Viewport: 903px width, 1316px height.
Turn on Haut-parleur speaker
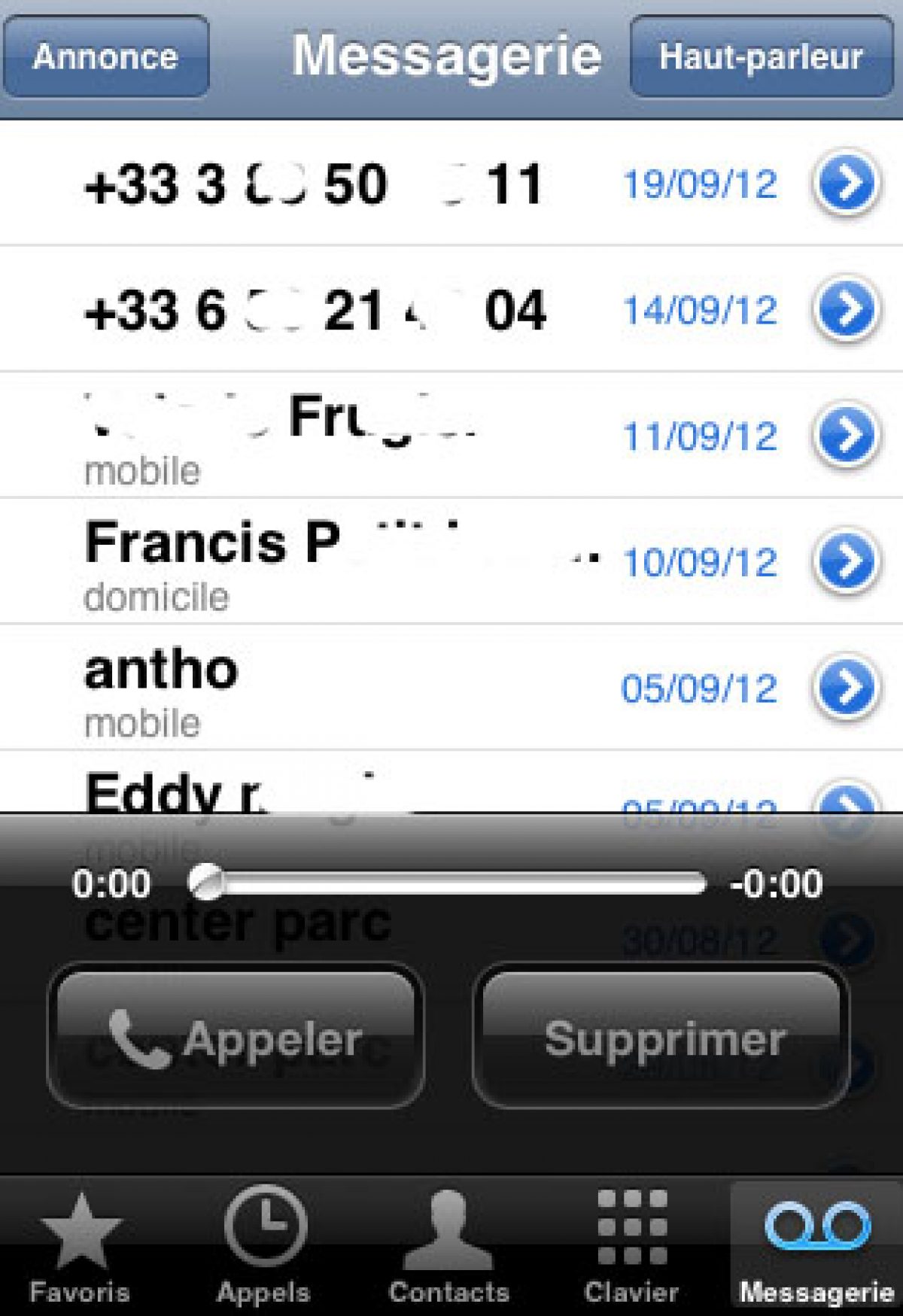tap(761, 56)
